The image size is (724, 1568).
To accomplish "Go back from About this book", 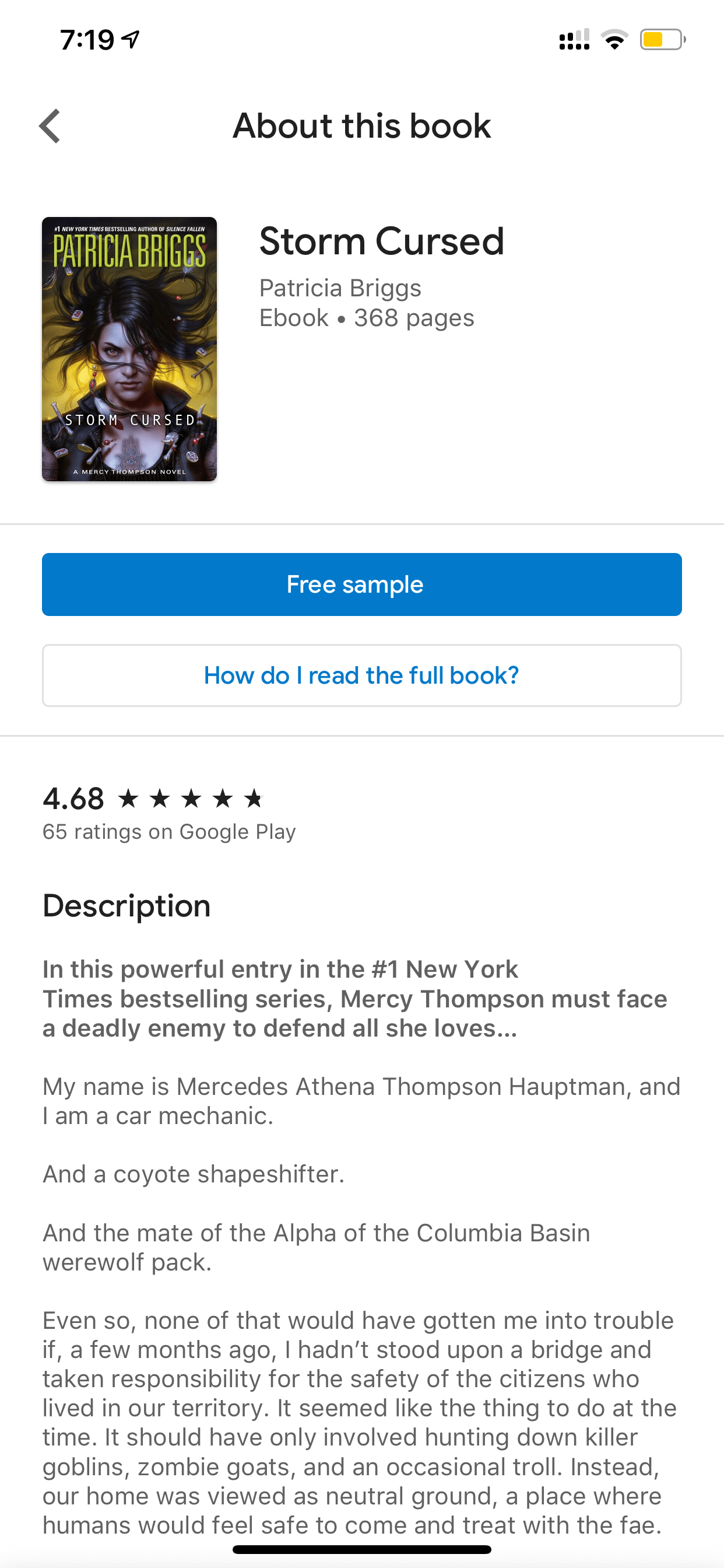I will point(50,126).
